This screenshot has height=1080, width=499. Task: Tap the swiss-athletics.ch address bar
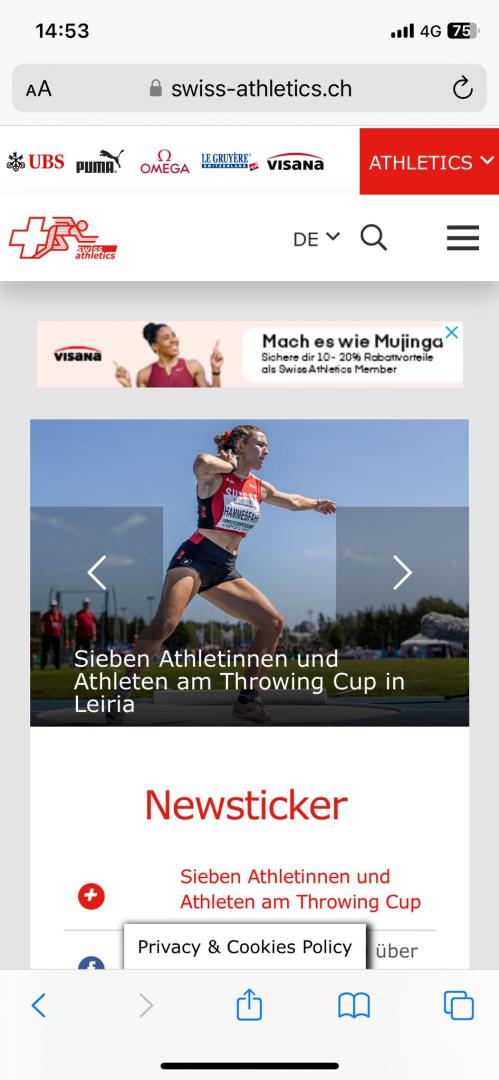(250, 88)
